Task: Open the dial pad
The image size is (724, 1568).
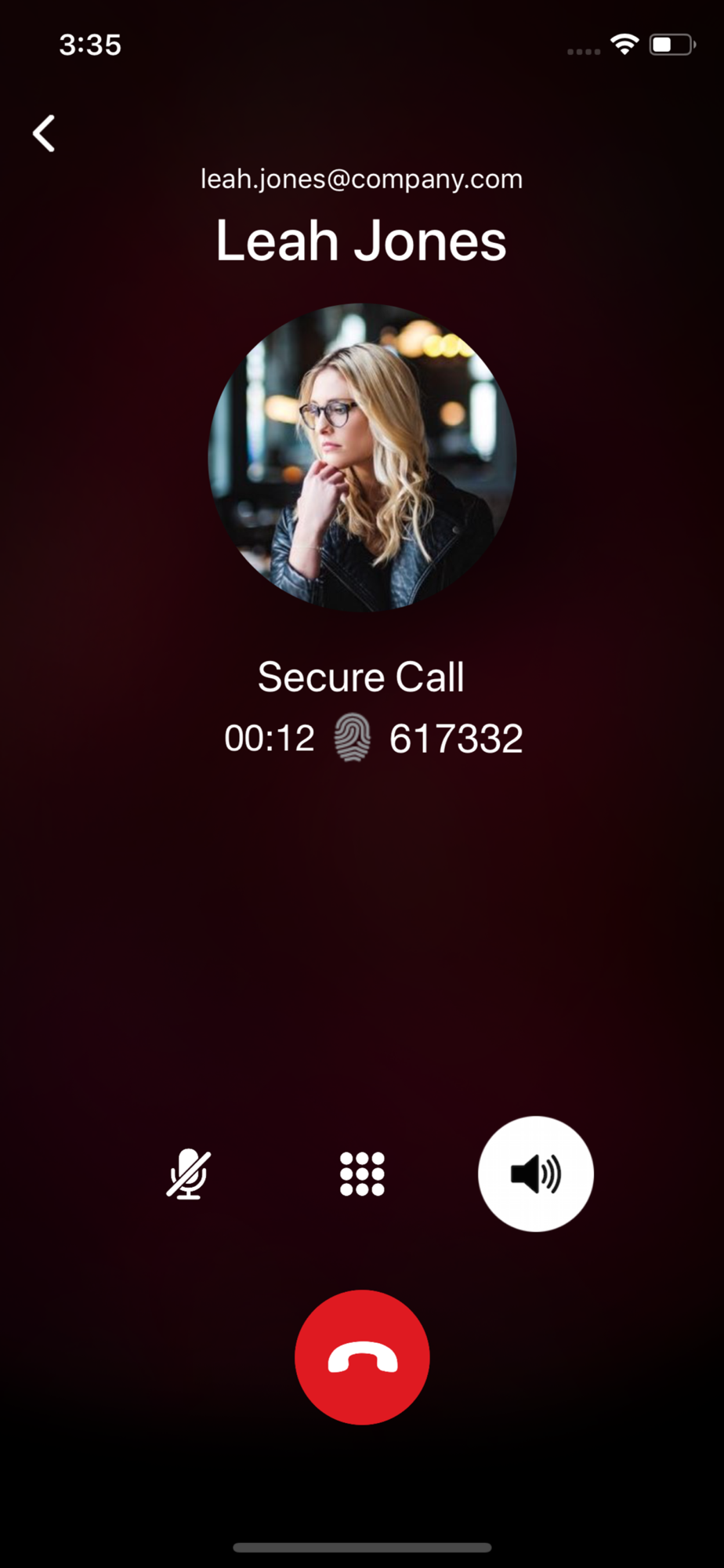Action: [x=362, y=1174]
